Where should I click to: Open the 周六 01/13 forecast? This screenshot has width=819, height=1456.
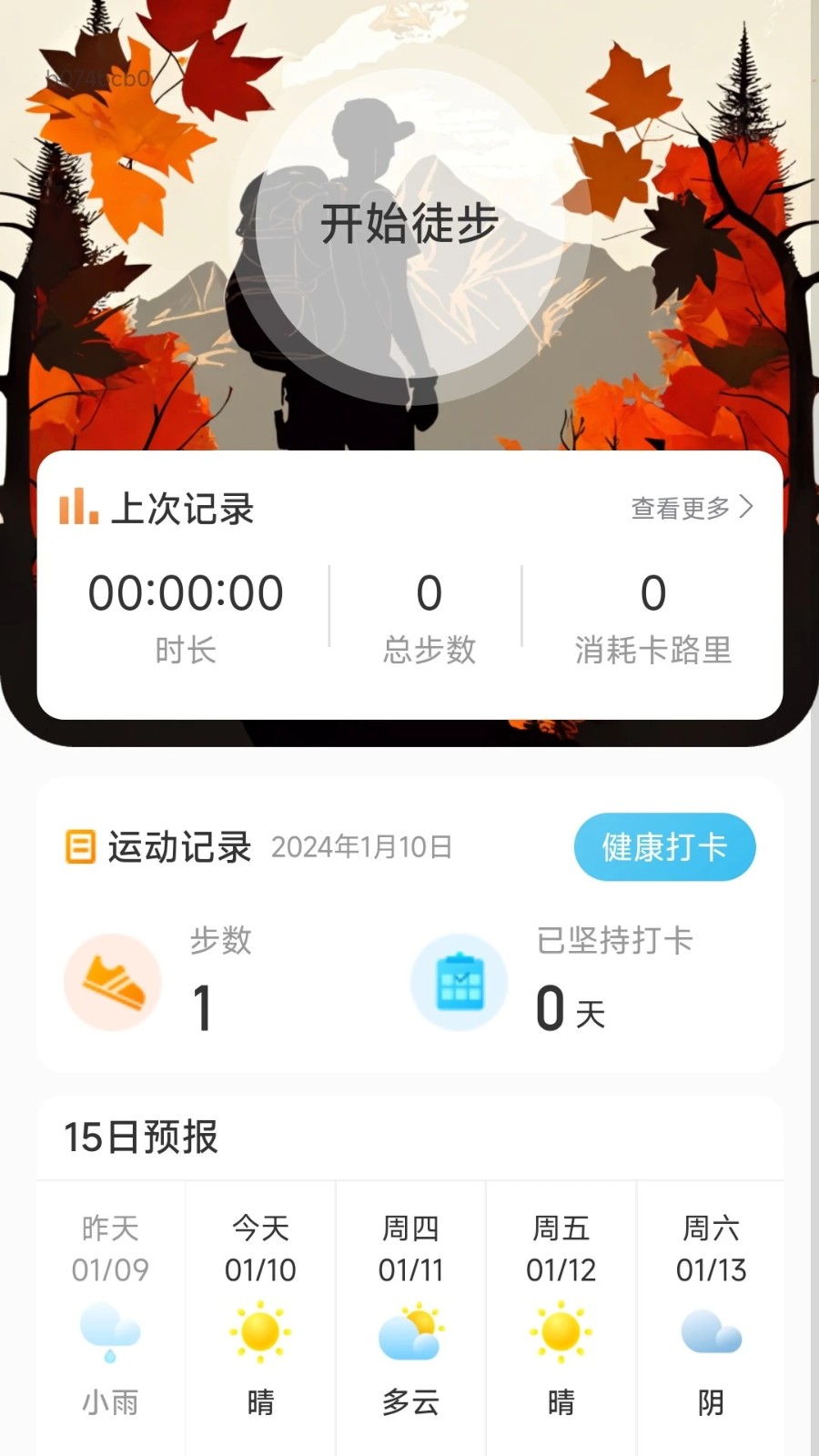(x=711, y=1315)
